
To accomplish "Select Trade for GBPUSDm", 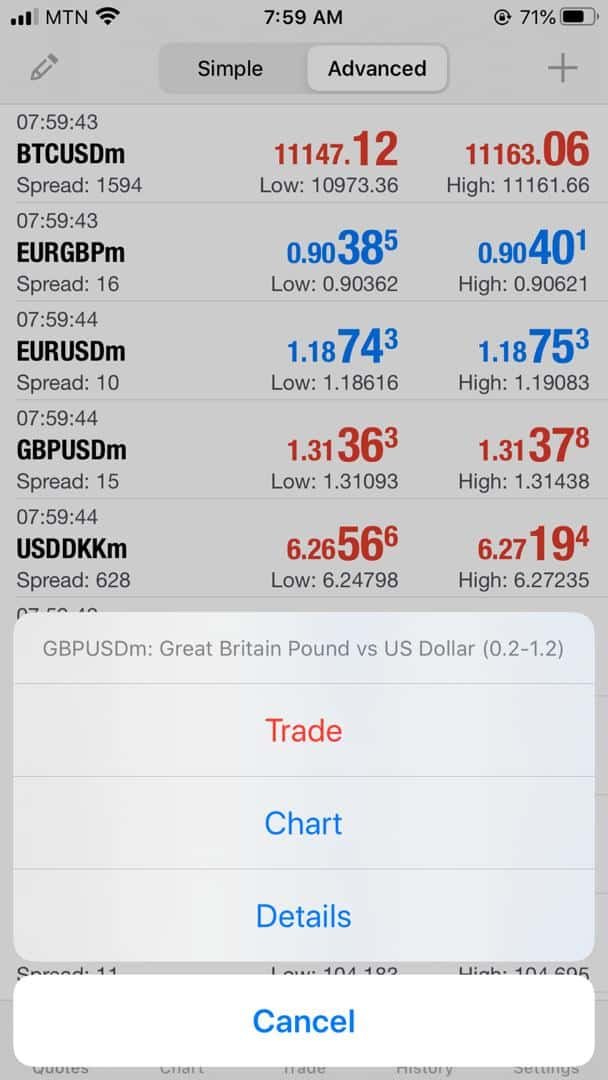I will click(x=304, y=730).
